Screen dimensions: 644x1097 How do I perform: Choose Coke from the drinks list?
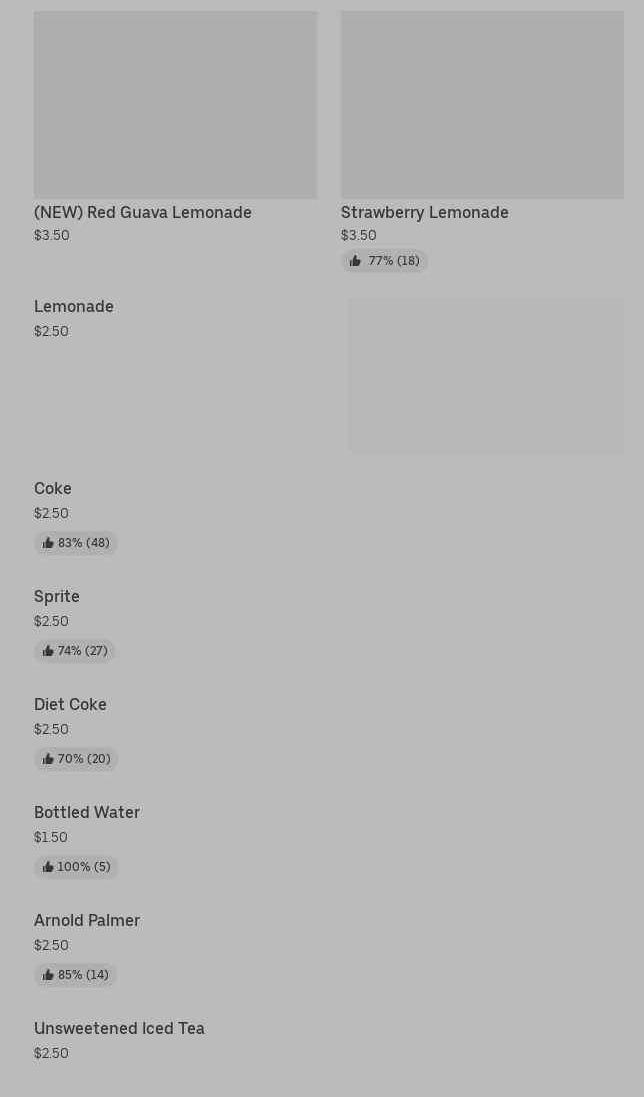pyautogui.click(x=53, y=489)
